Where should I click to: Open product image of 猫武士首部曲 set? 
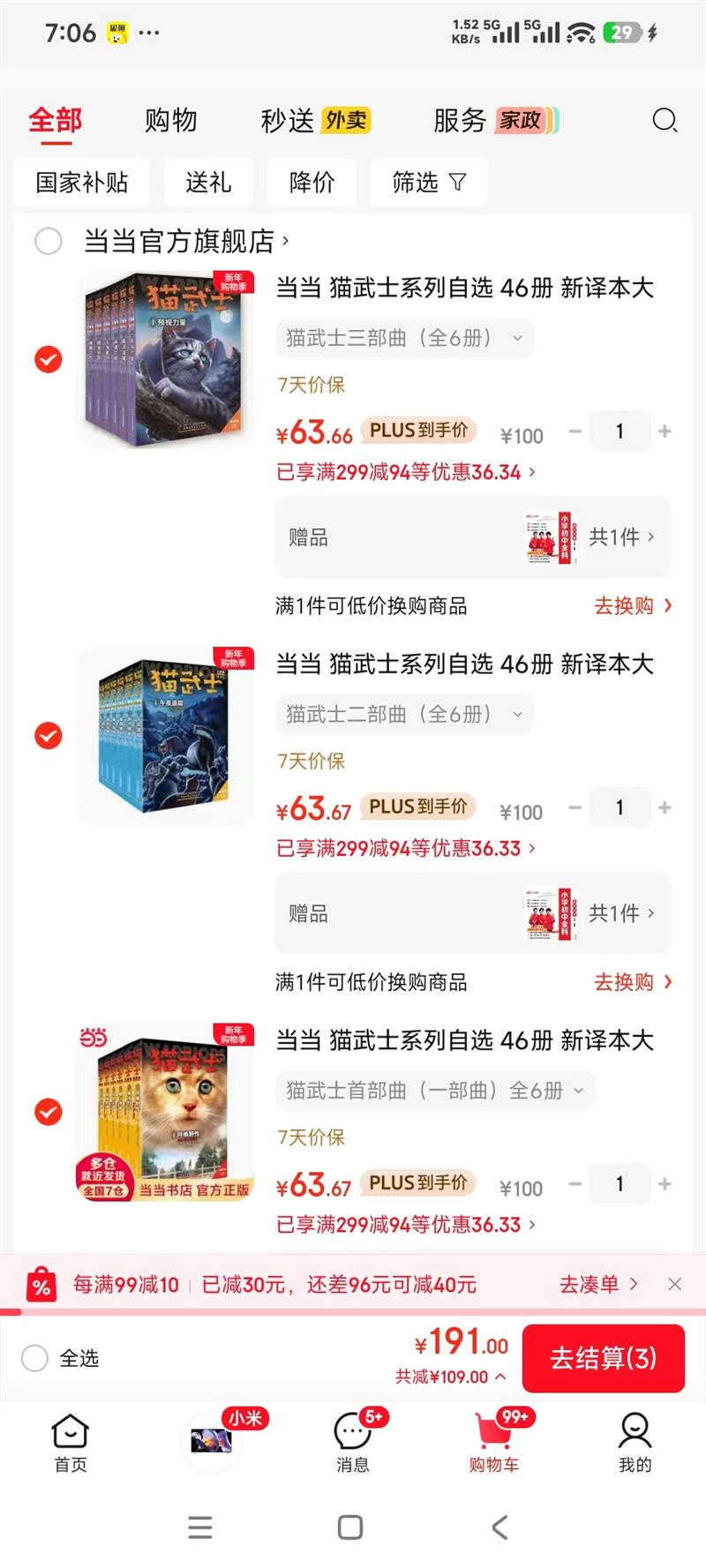click(165, 1112)
